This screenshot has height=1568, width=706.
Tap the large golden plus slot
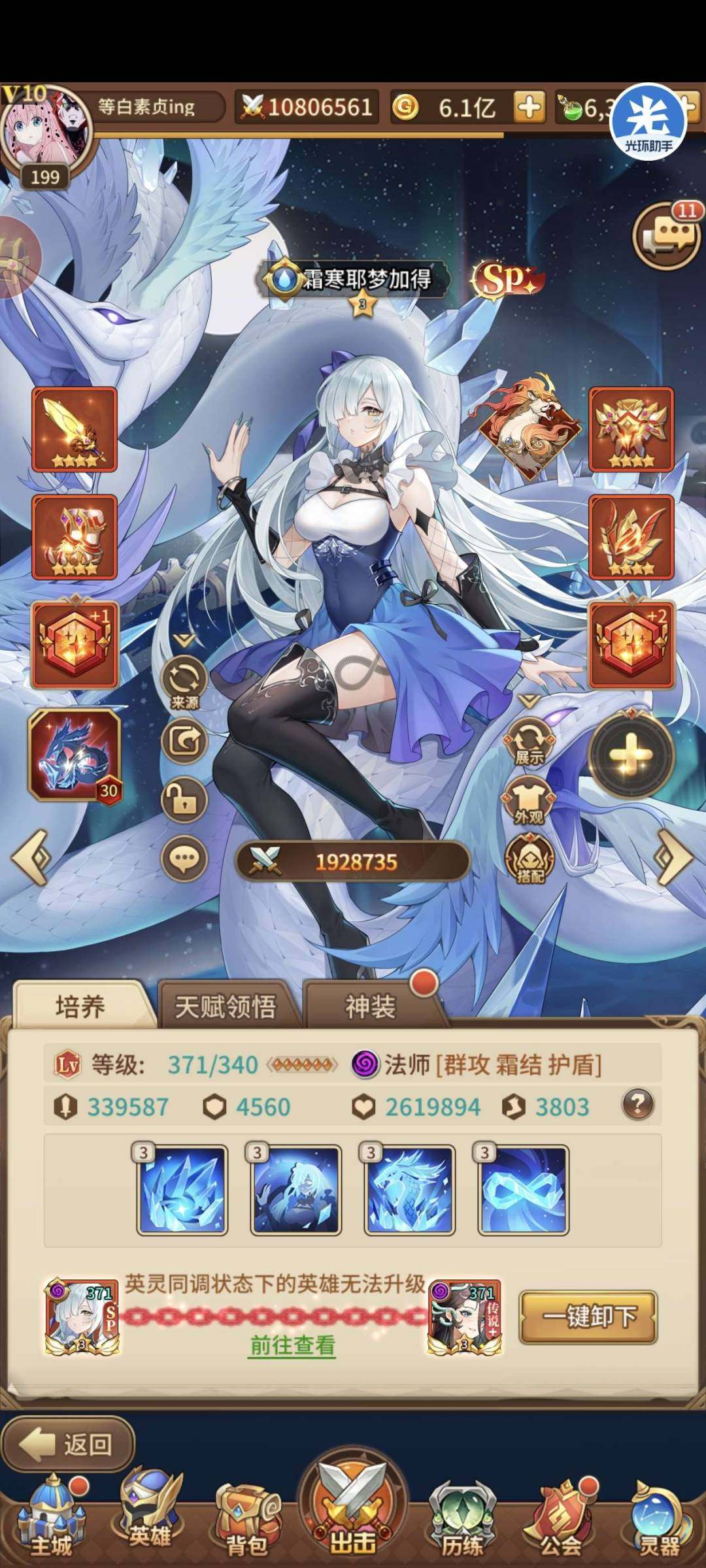click(631, 755)
